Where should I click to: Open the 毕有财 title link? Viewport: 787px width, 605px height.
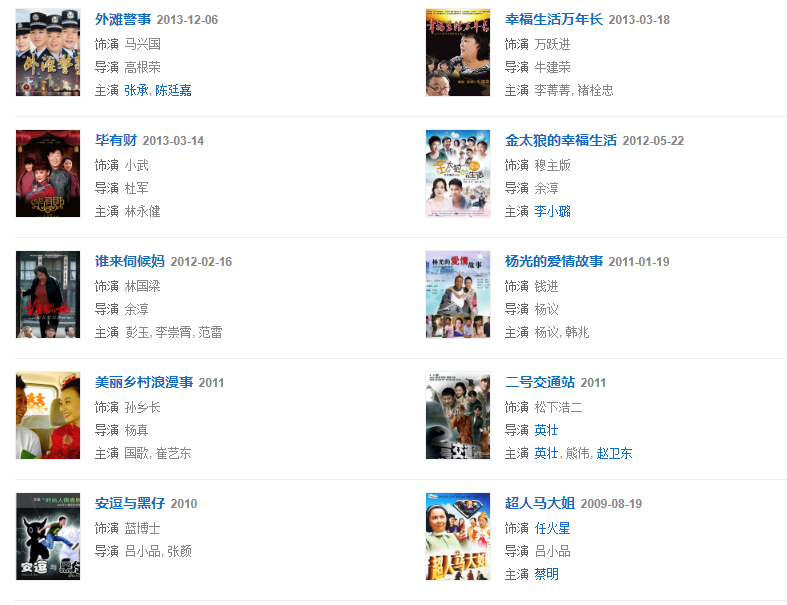tap(116, 141)
